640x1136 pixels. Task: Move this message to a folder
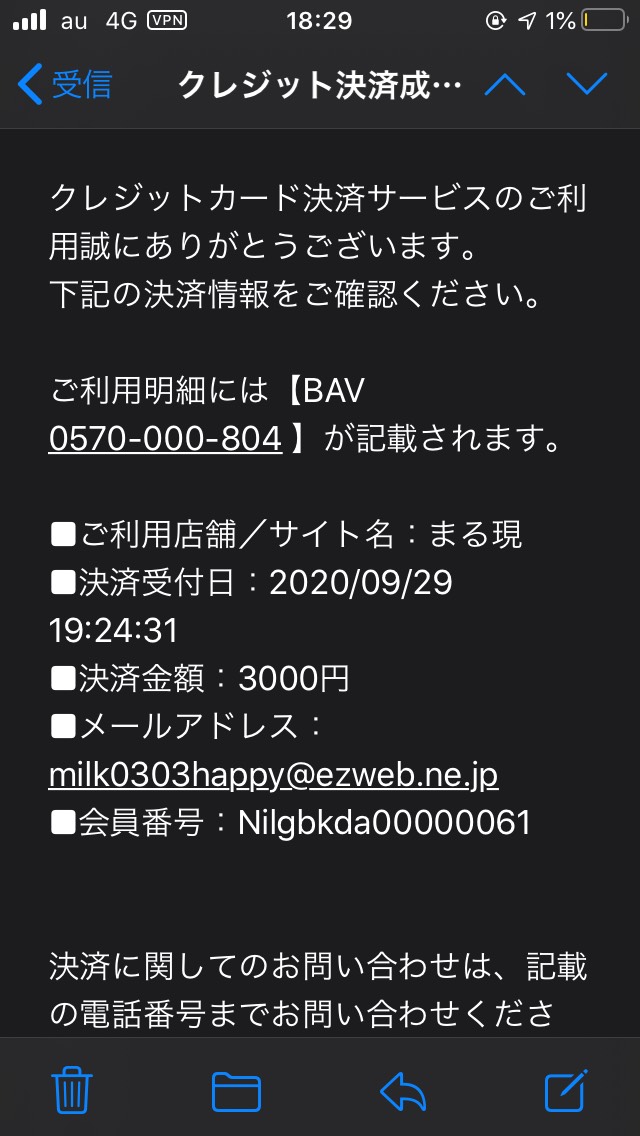(236, 1092)
